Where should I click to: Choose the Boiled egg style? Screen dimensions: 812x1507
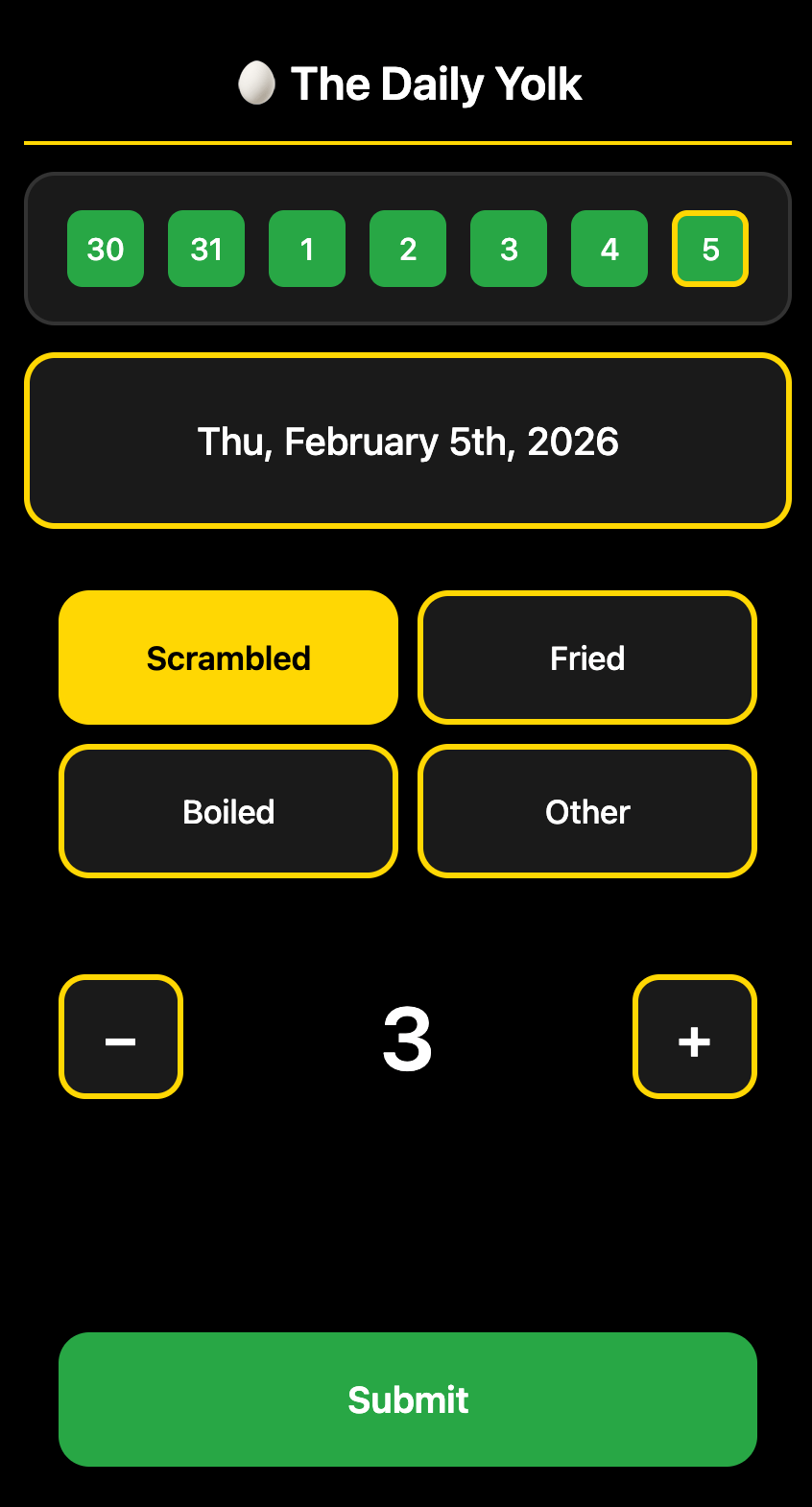[x=228, y=811]
